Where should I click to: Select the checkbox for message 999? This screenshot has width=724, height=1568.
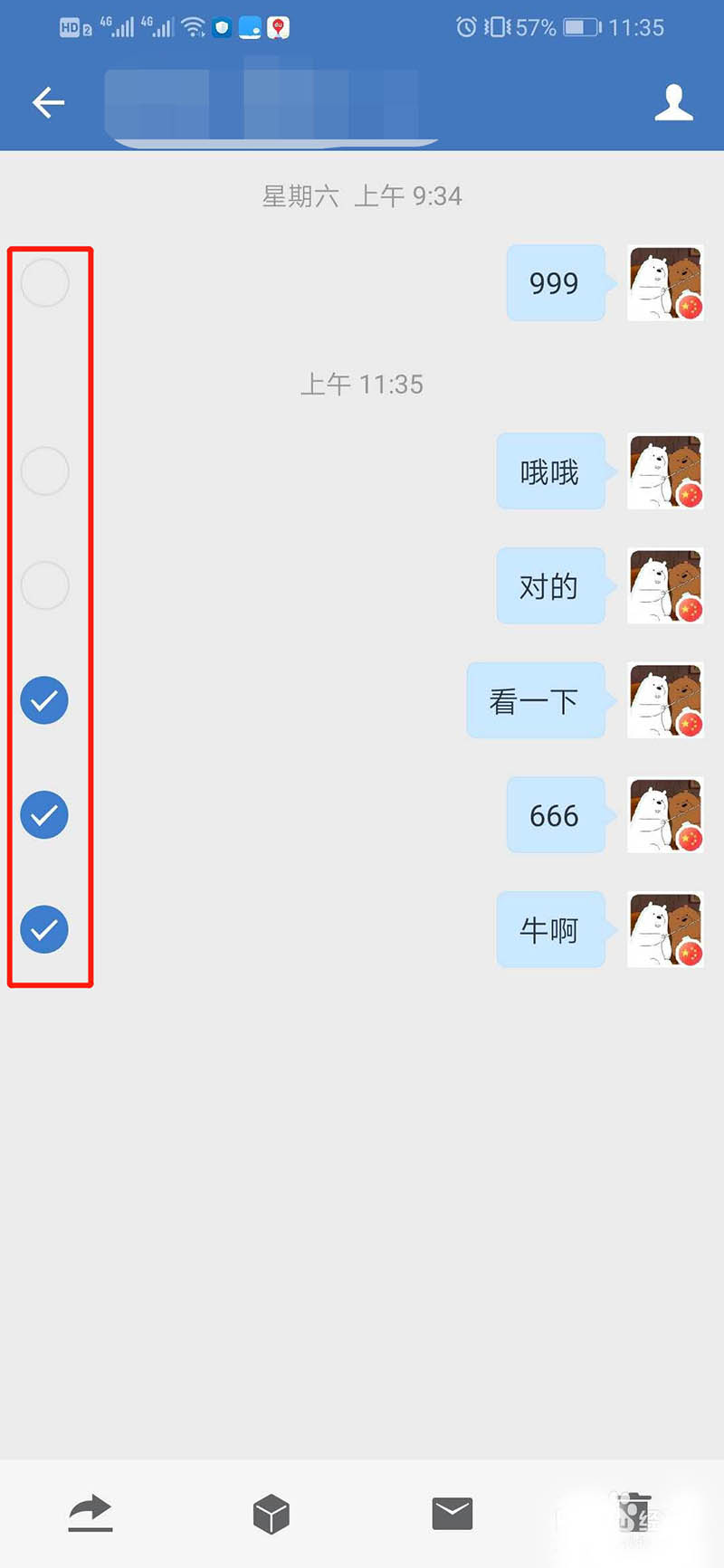pyautogui.click(x=44, y=283)
